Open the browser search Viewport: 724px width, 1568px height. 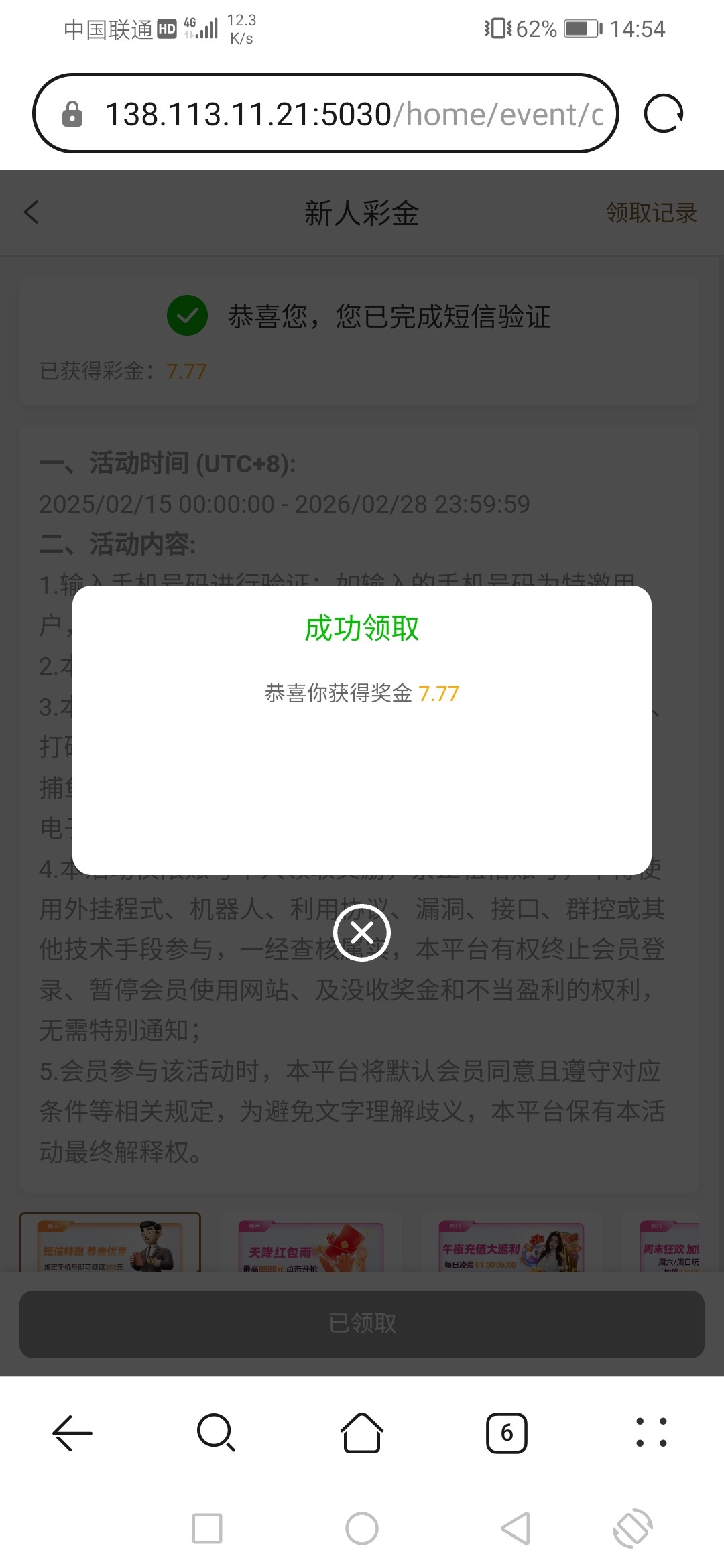(x=216, y=1433)
